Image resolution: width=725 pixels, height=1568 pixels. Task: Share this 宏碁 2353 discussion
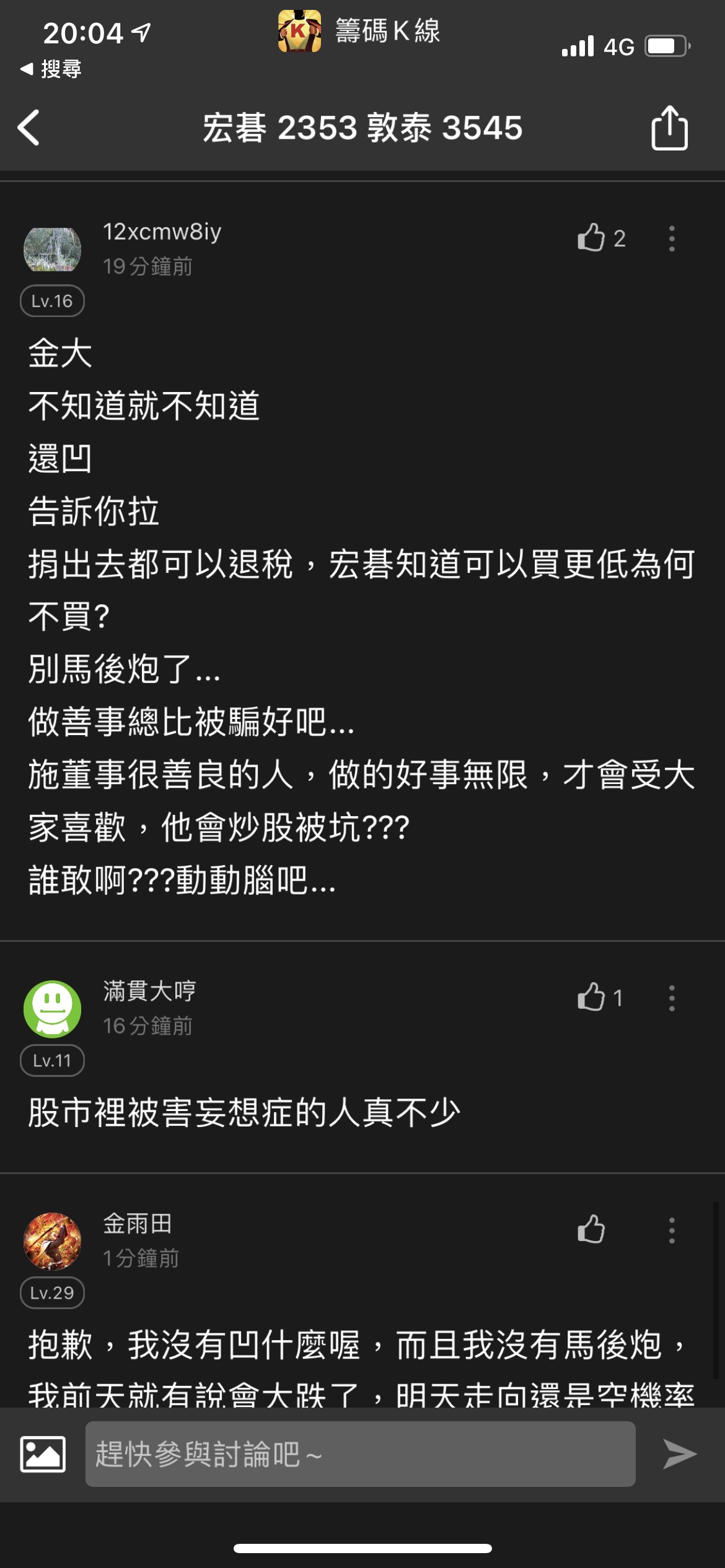(x=669, y=128)
